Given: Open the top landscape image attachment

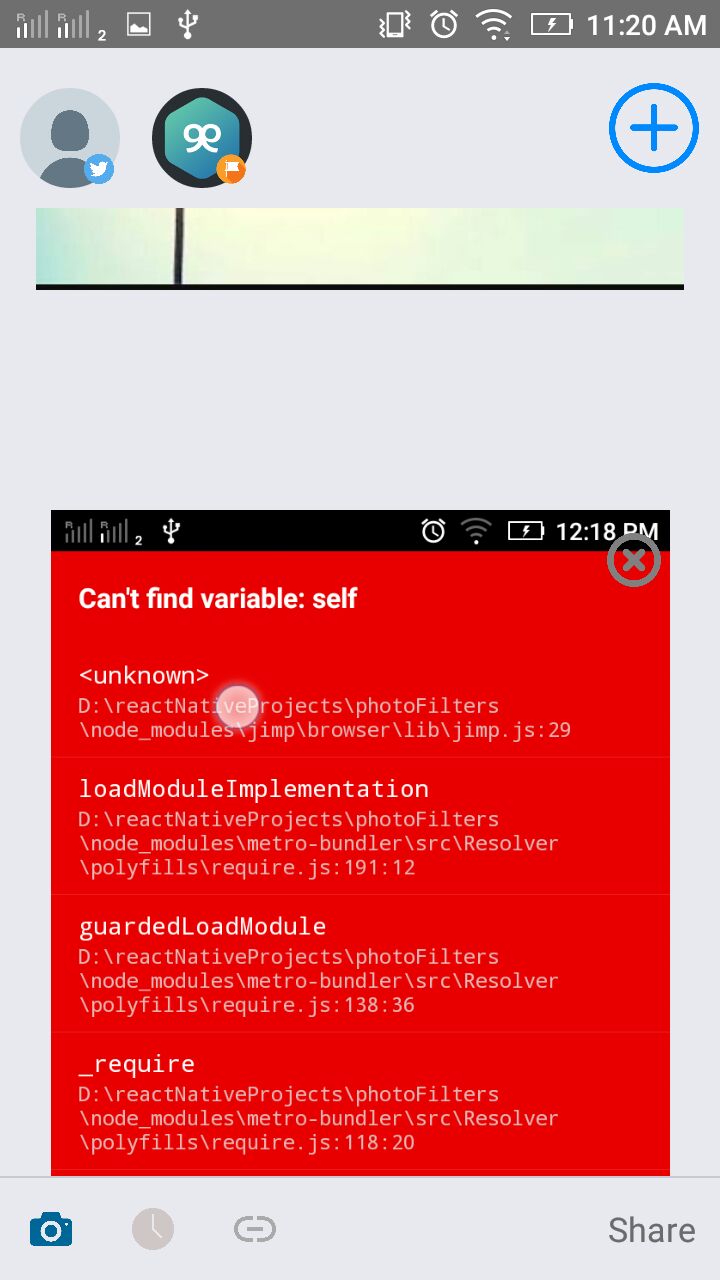Looking at the screenshot, I should click(360, 248).
